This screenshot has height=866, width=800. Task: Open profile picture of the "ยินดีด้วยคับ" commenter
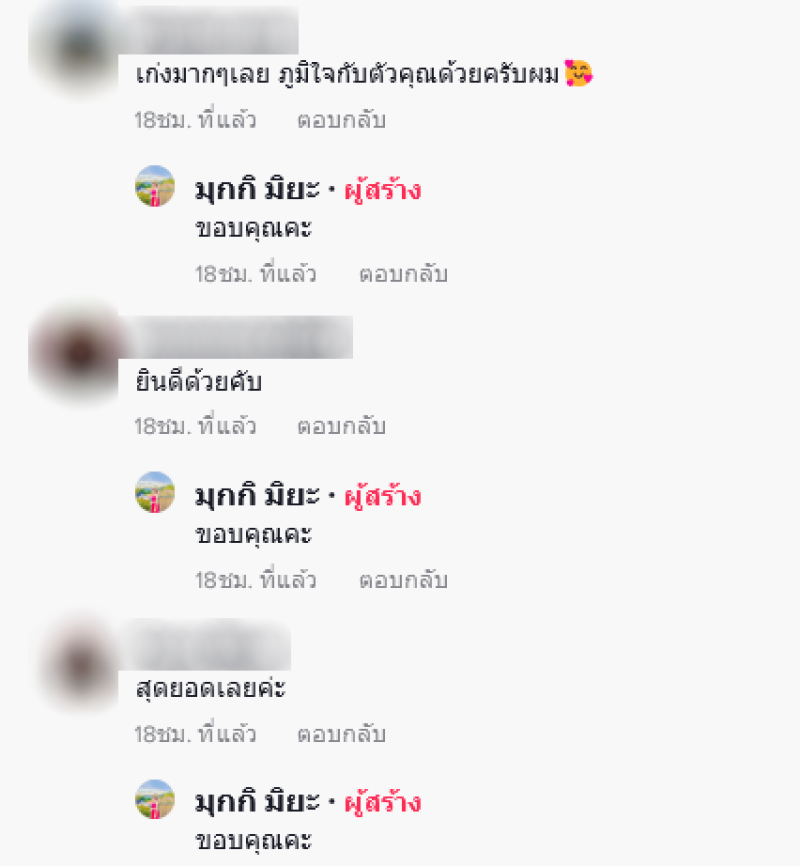(x=74, y=352)
